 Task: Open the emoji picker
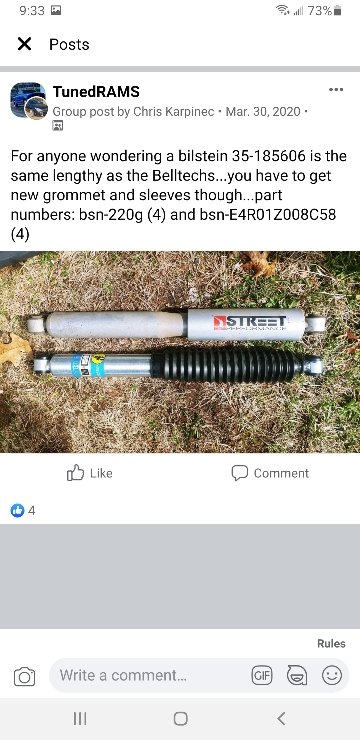point(332,675)
